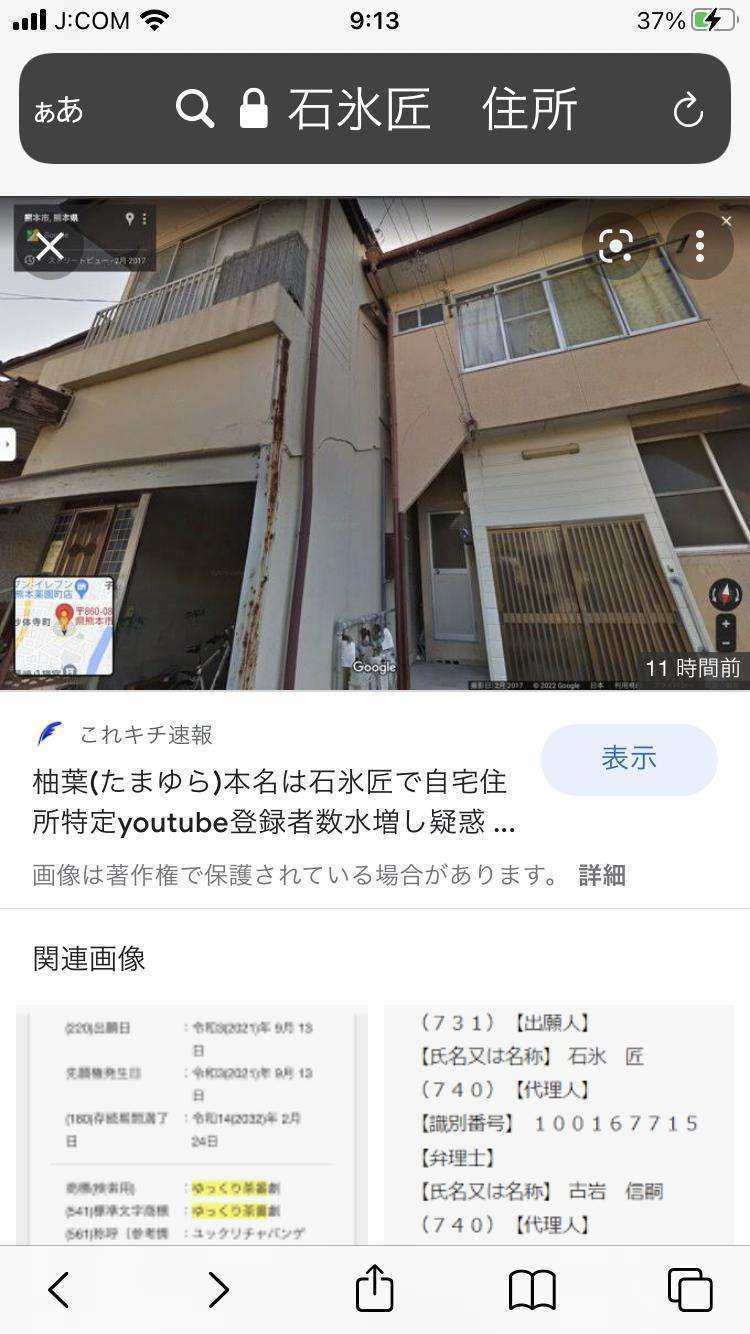Search this image with Lens

click(x=616, y=246)
